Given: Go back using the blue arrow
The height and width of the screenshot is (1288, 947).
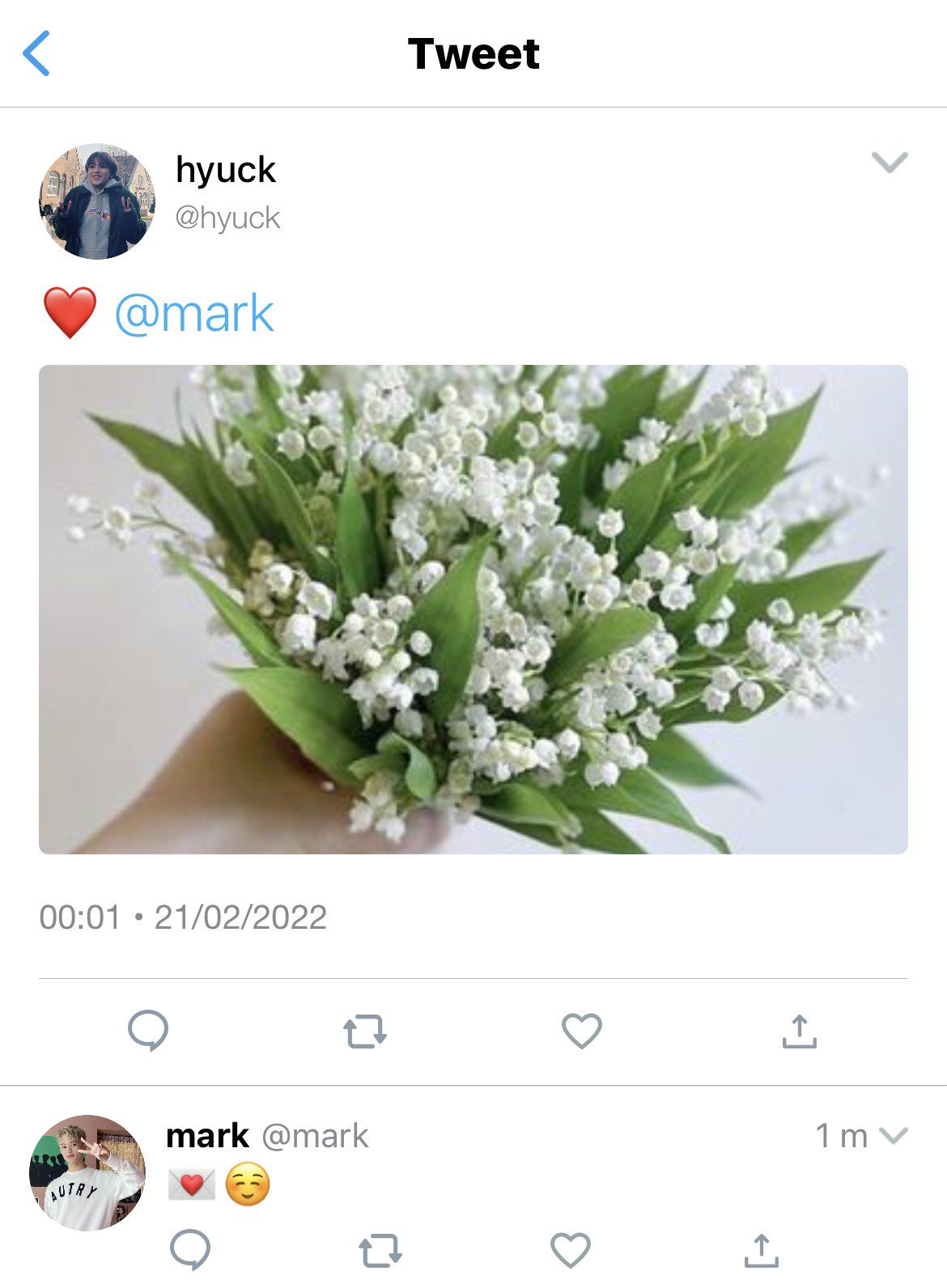Looking at the screenshot, I should tap(36, 53).
